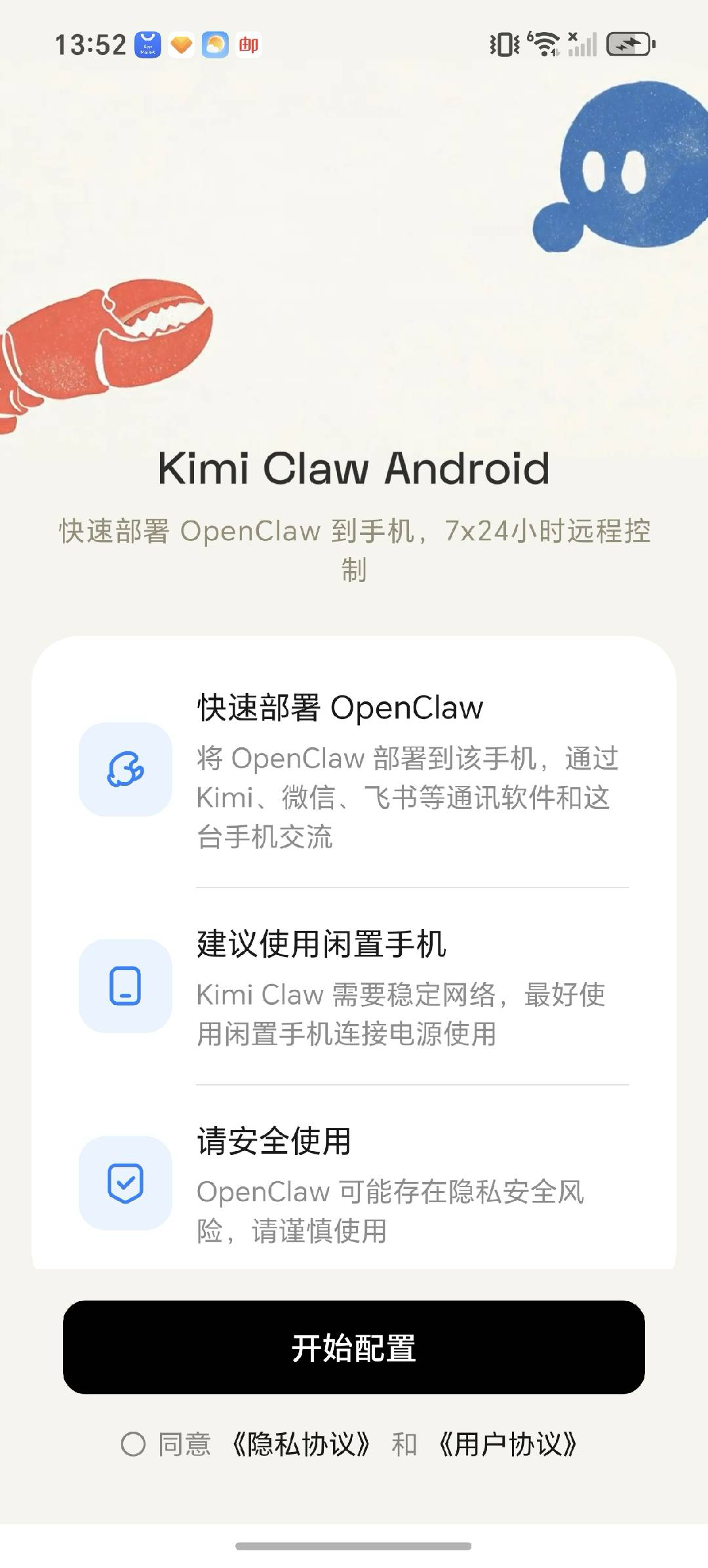The image size is (708, 1568).
Task: Open the App Market icon in status bar
Action: (147, 46)
